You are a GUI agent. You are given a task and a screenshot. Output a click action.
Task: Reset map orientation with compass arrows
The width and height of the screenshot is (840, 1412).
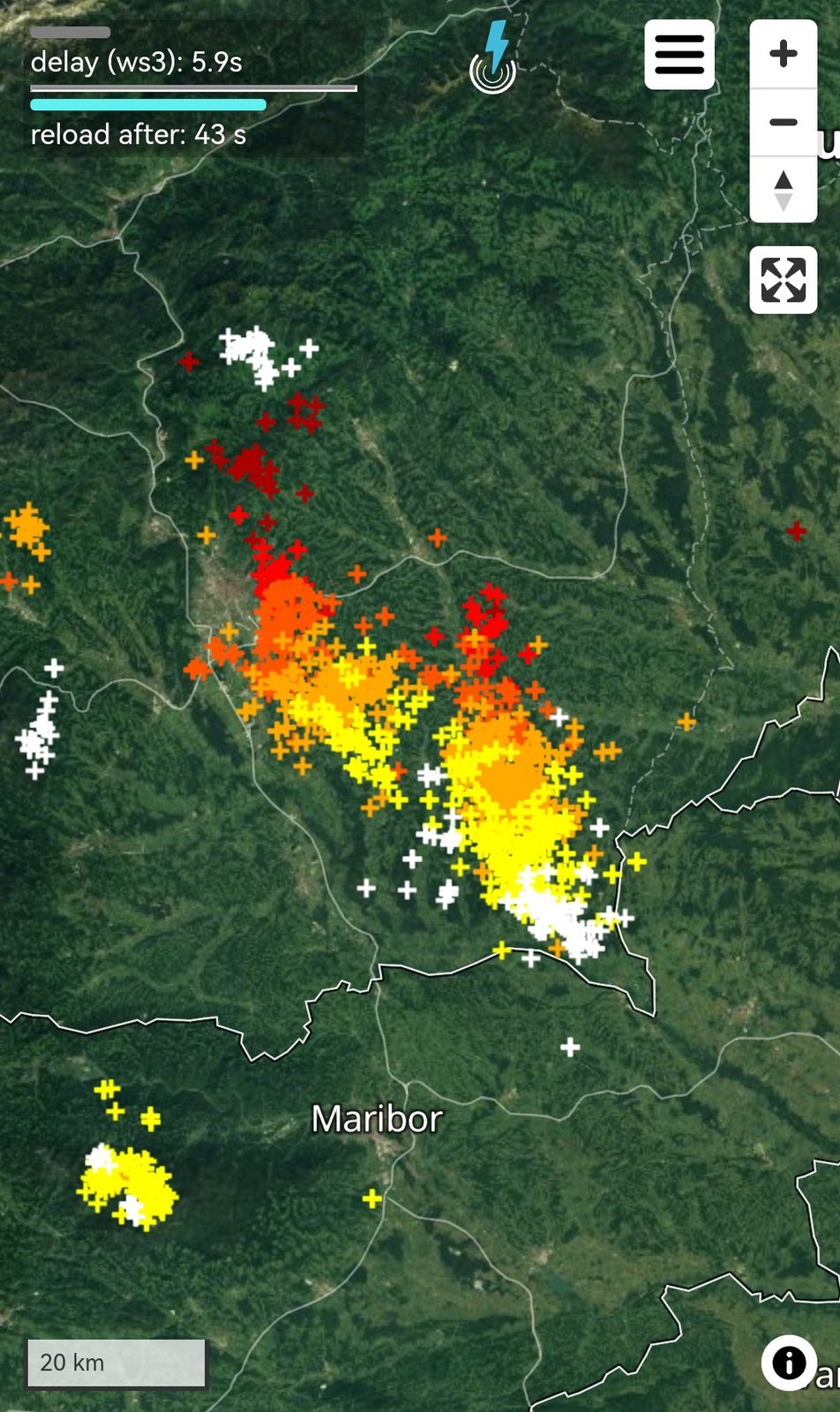783,190
